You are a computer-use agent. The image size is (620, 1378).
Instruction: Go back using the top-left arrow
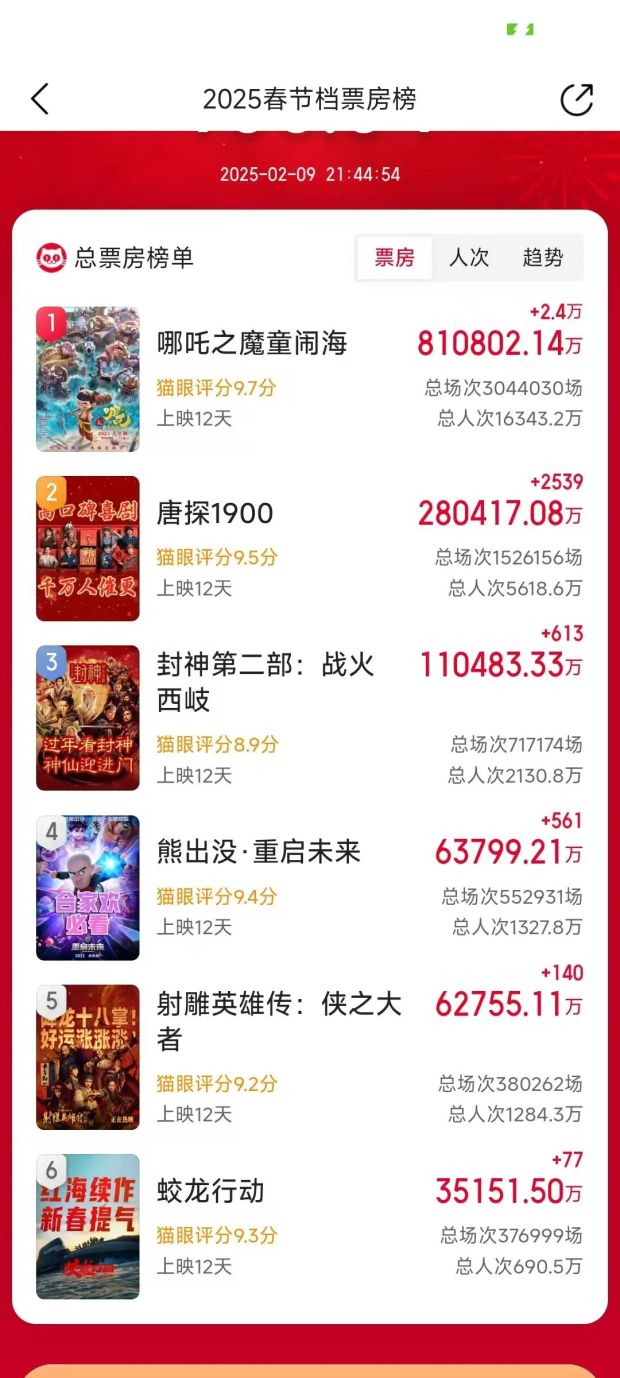coord(40,99)
